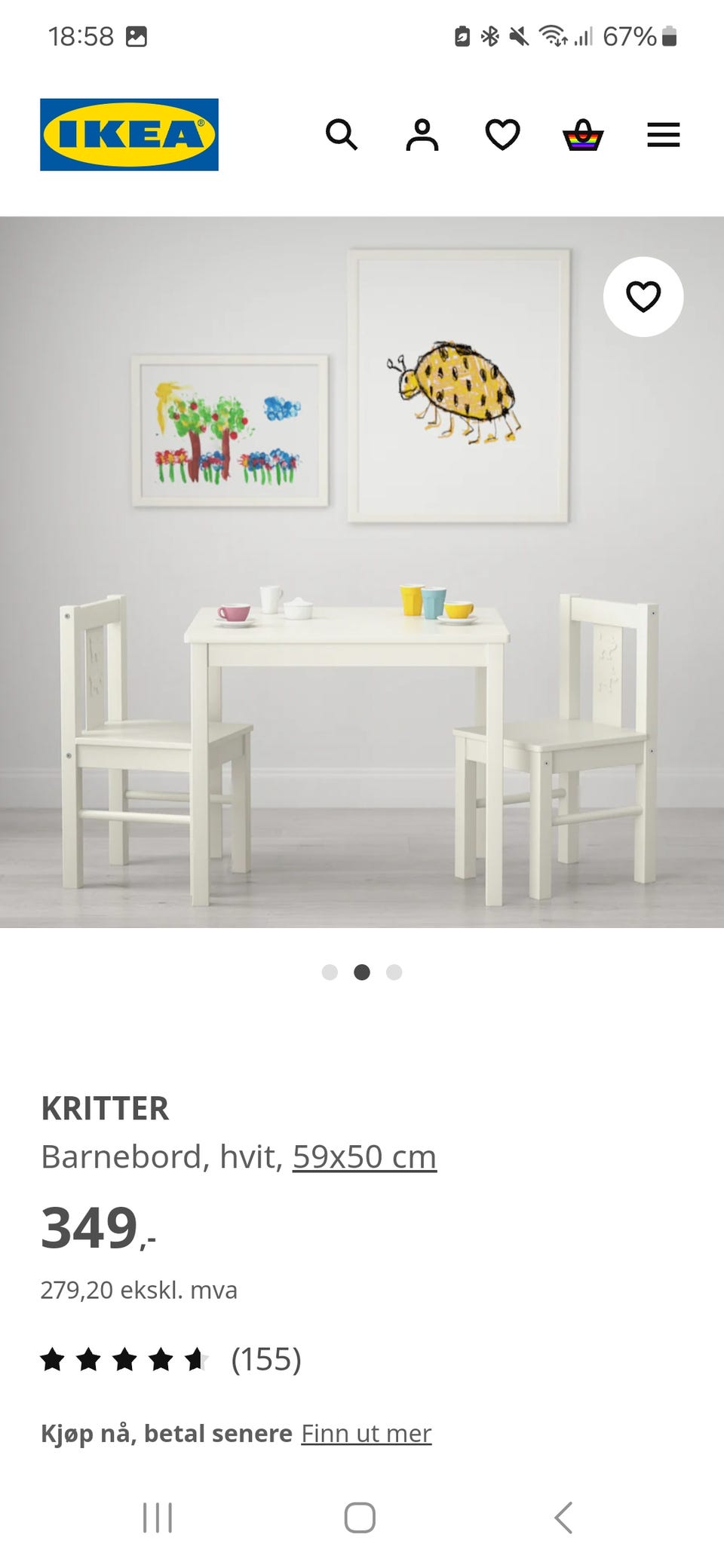This screenshot has height=1568, width=724.
Task: Open the search function
Action: coord(342,136)
